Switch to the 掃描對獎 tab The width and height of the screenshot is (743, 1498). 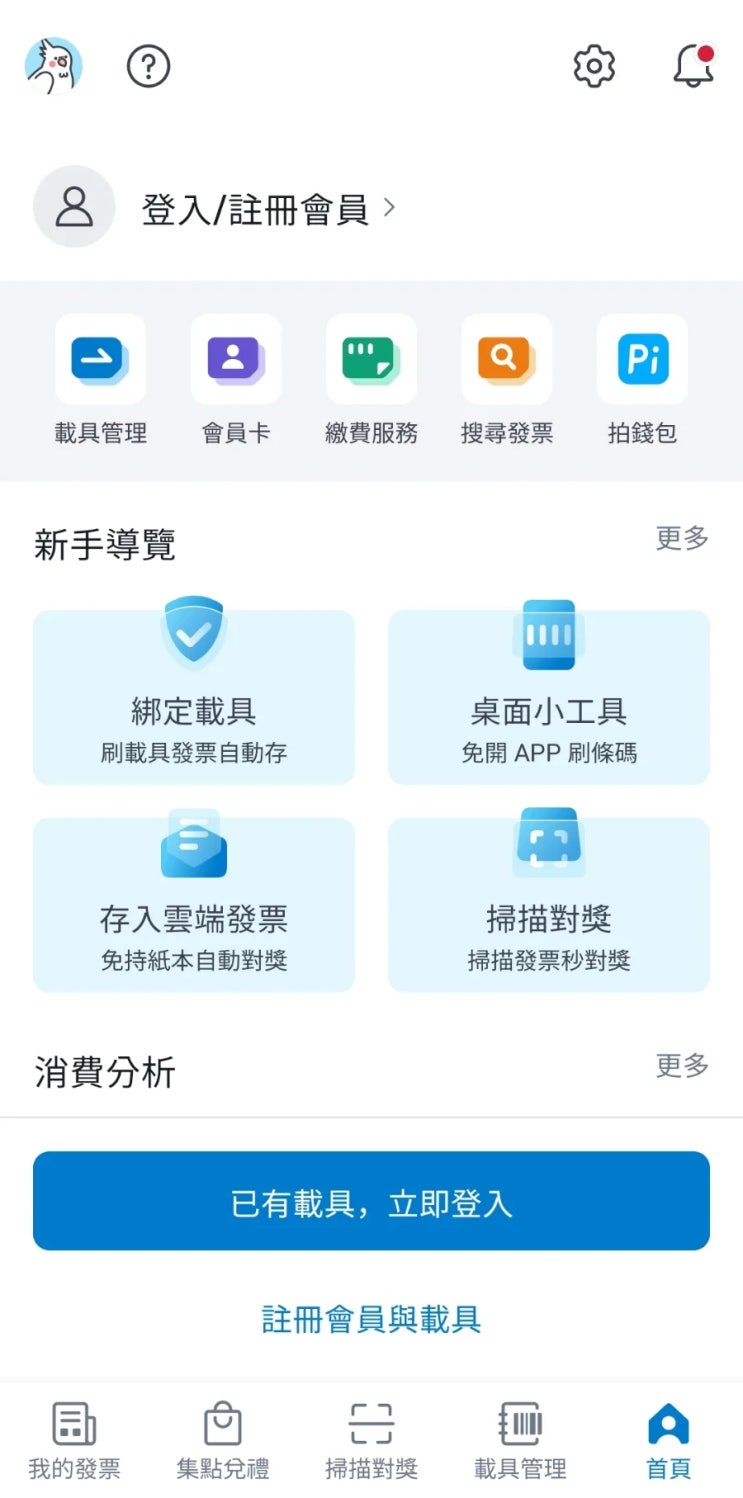click(x=371, y=1441)
